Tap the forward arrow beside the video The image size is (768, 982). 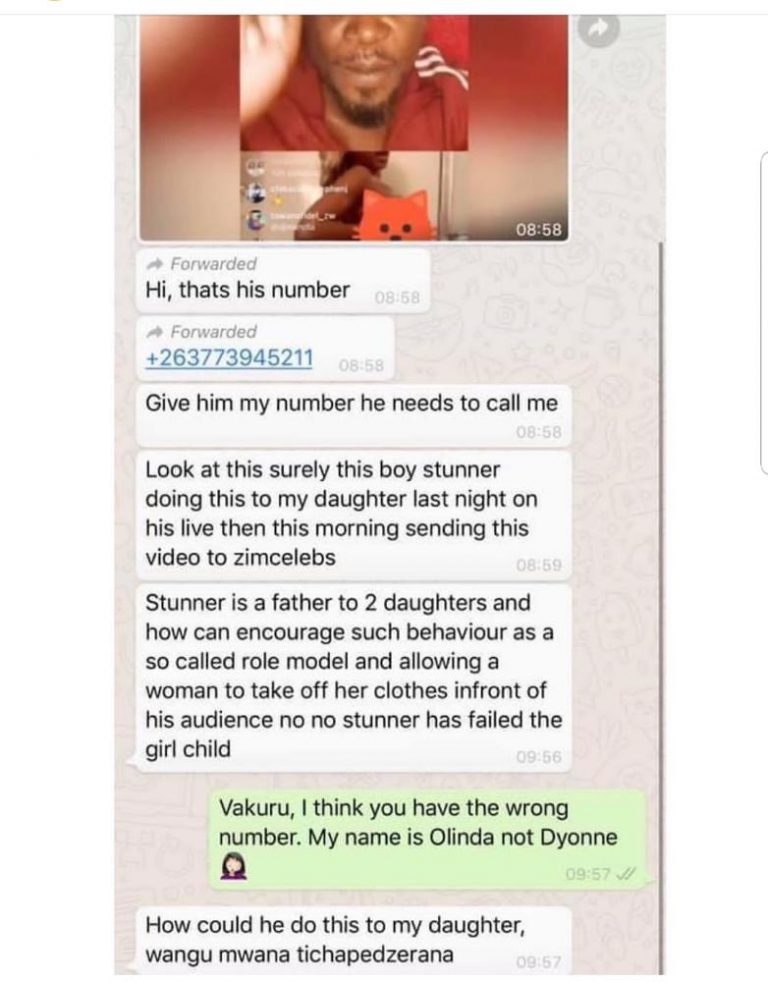(x=600, y=30)
